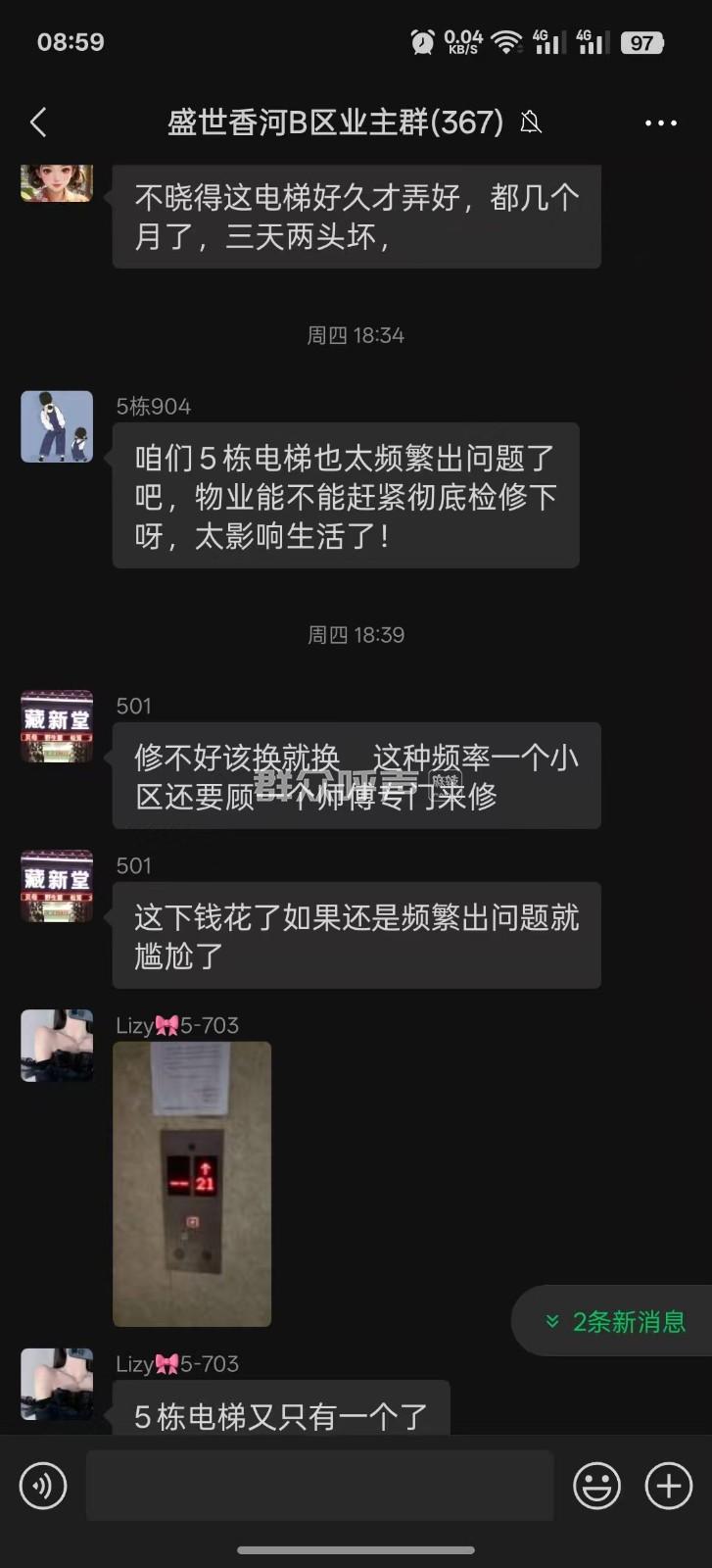This screenshot has height=1568, width=712.
Task: Tap the message text field
Action: click(x=319, y=1486)
